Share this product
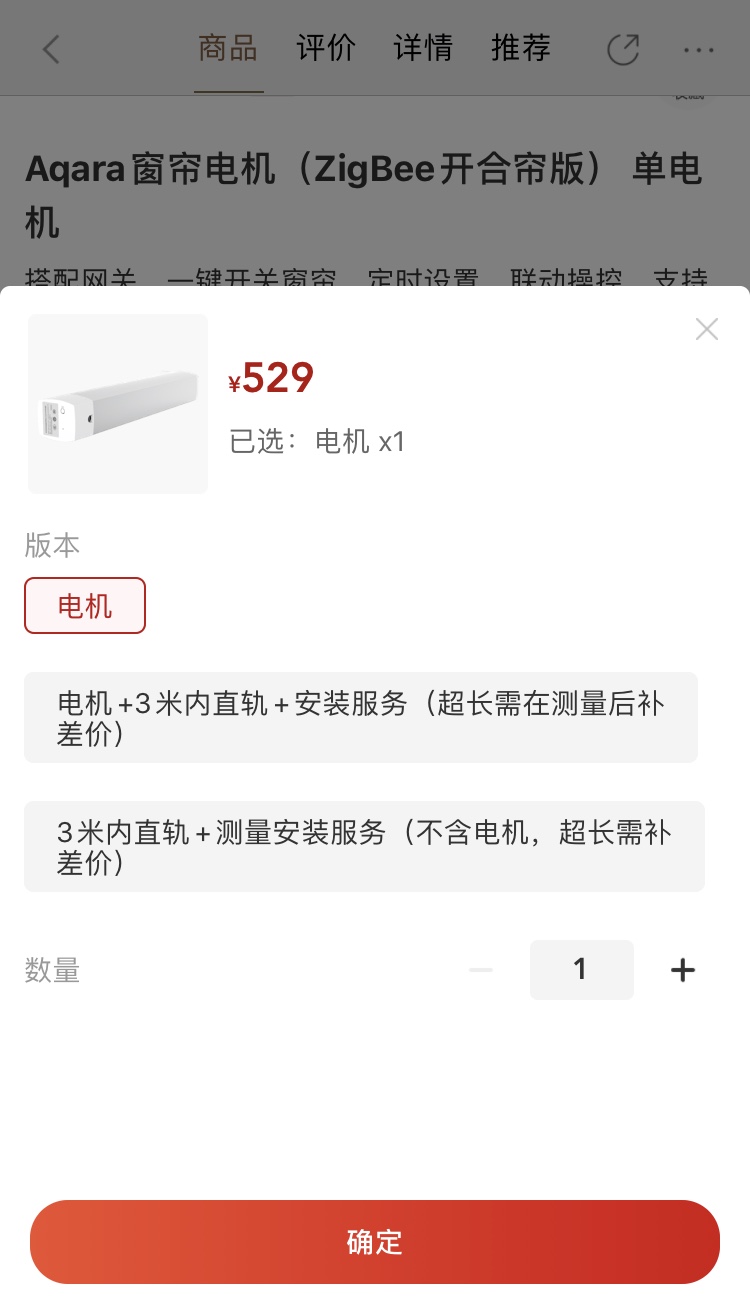This screenshot has width=750, height=1300. click(623, 49)
